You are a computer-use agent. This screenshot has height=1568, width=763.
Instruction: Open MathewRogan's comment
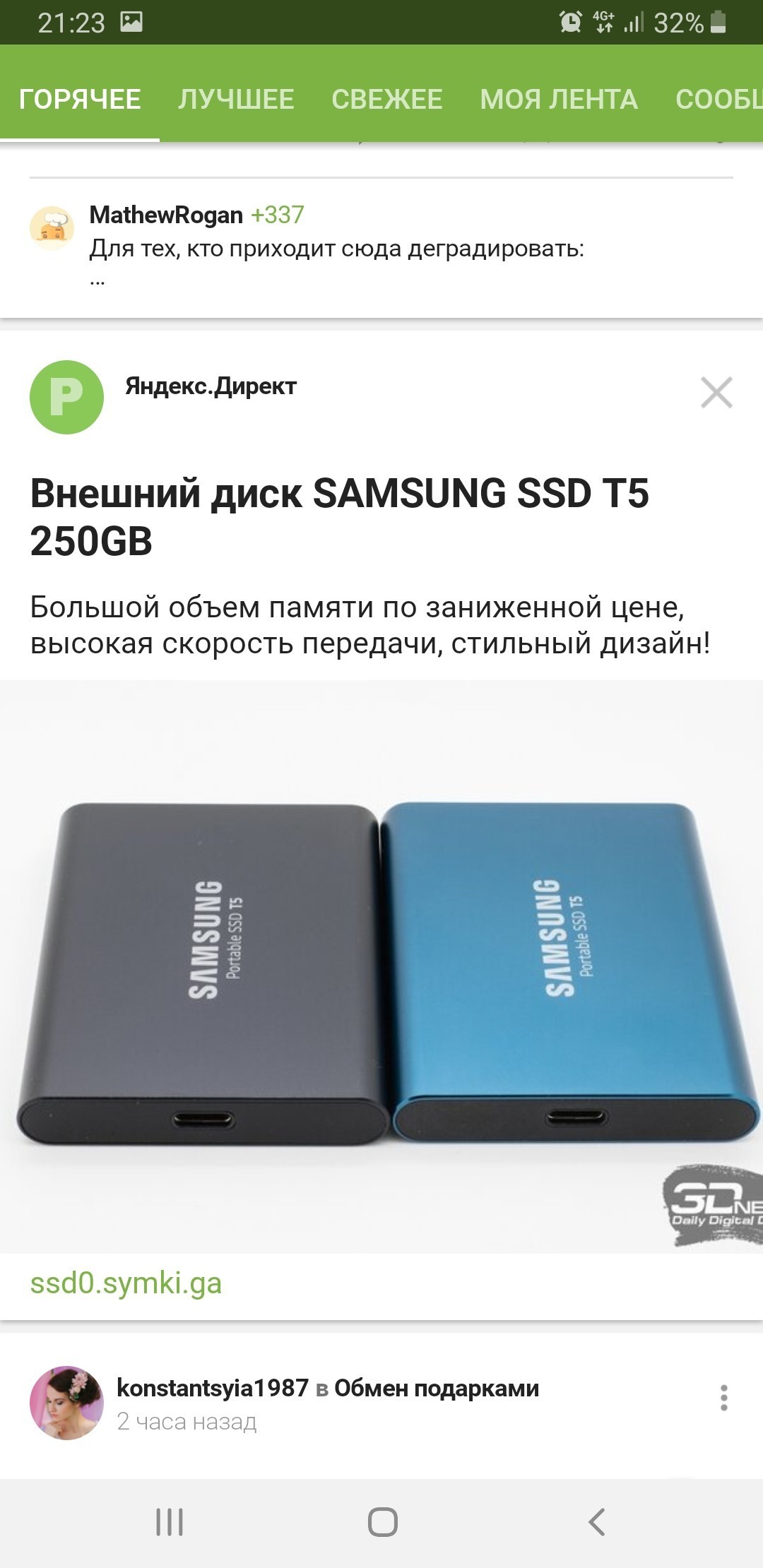click(336, 249)
